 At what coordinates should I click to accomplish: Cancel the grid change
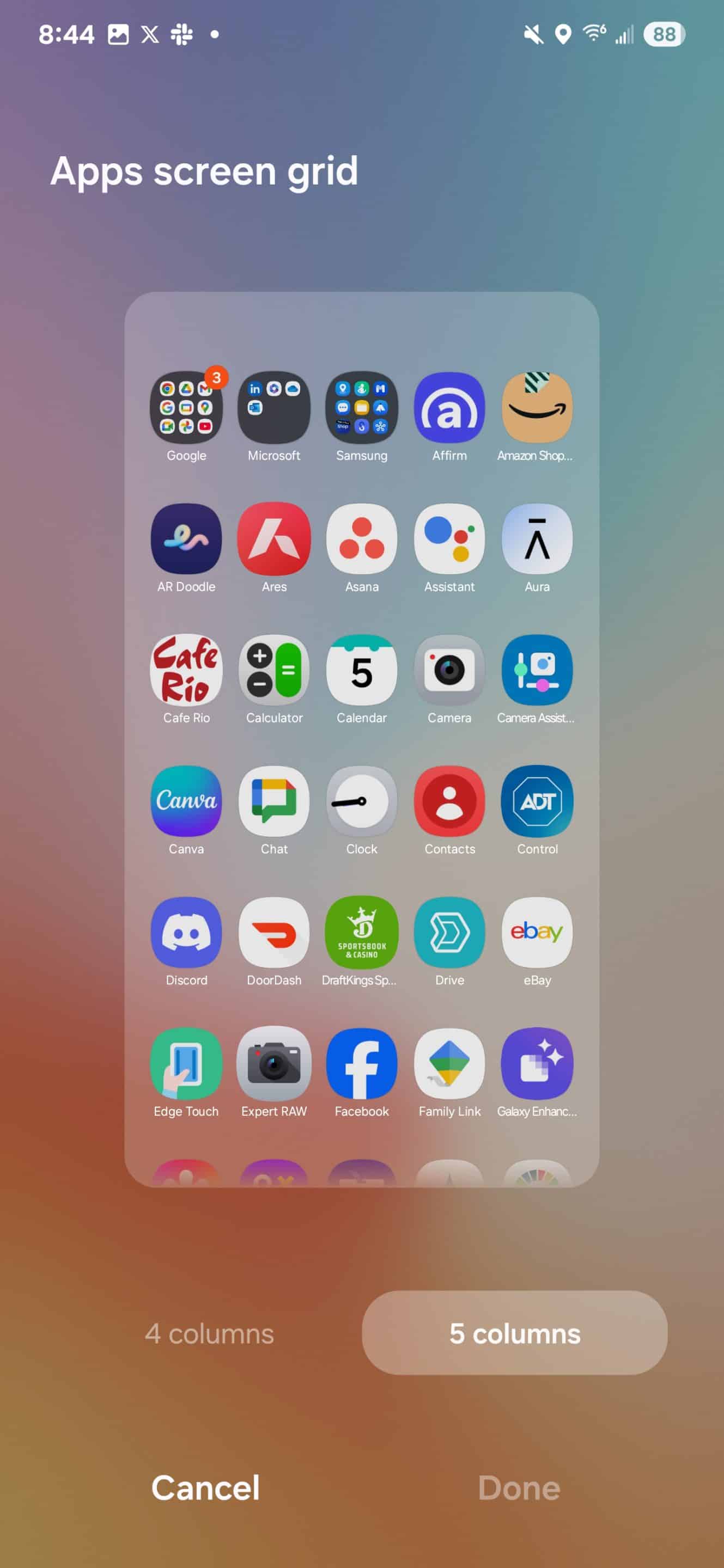coord(205,1487)
